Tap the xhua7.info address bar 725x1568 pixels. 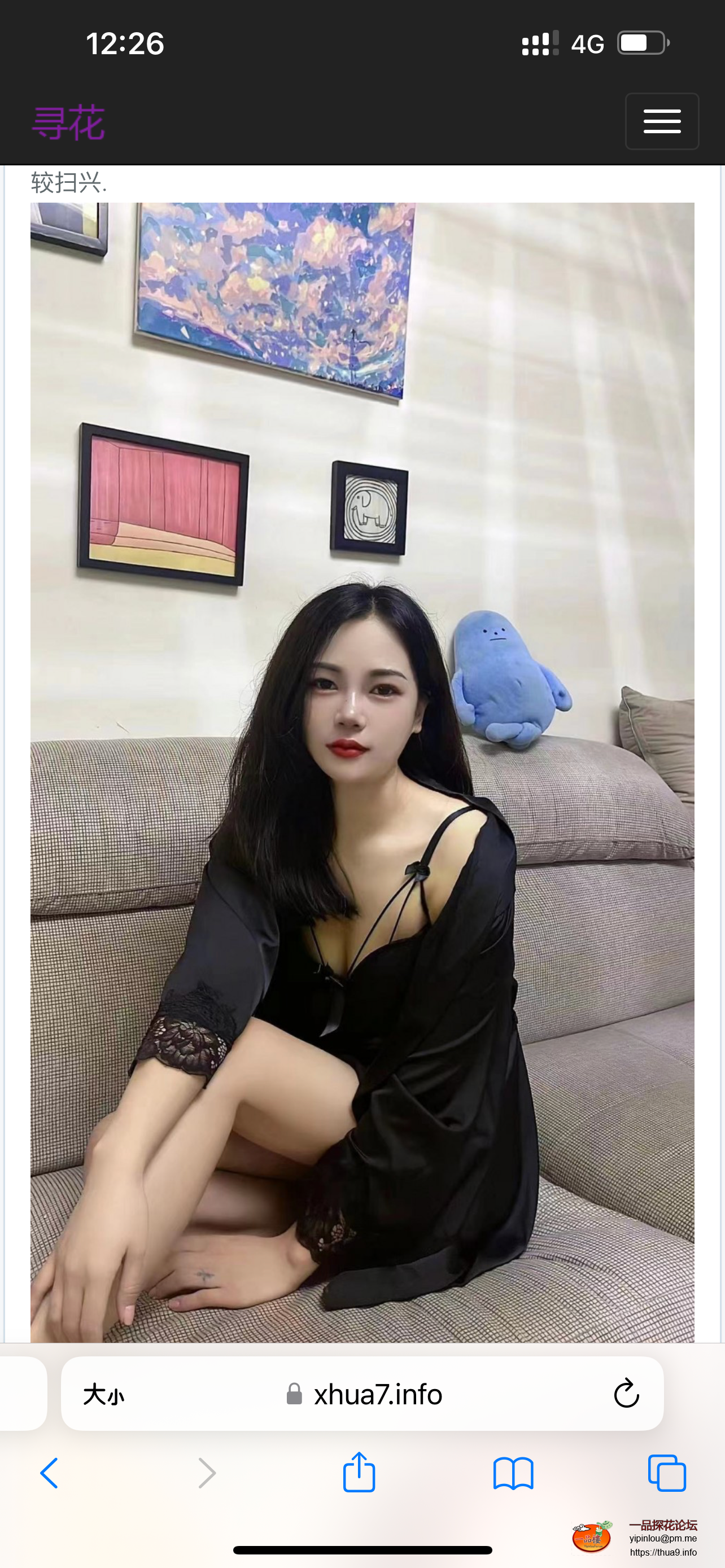click(x=377, y=1394)
